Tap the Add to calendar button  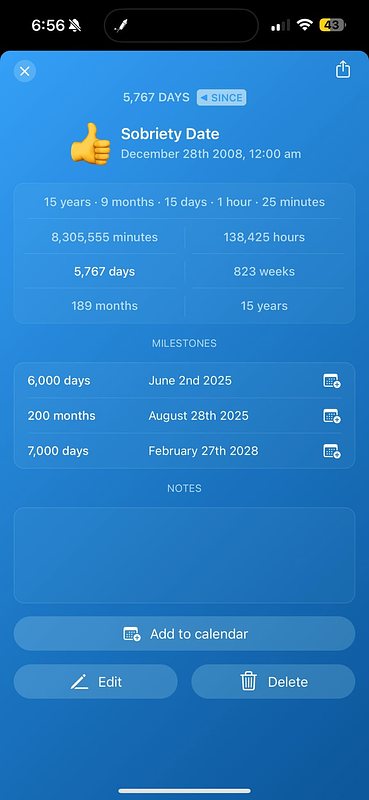click(184, 634)
